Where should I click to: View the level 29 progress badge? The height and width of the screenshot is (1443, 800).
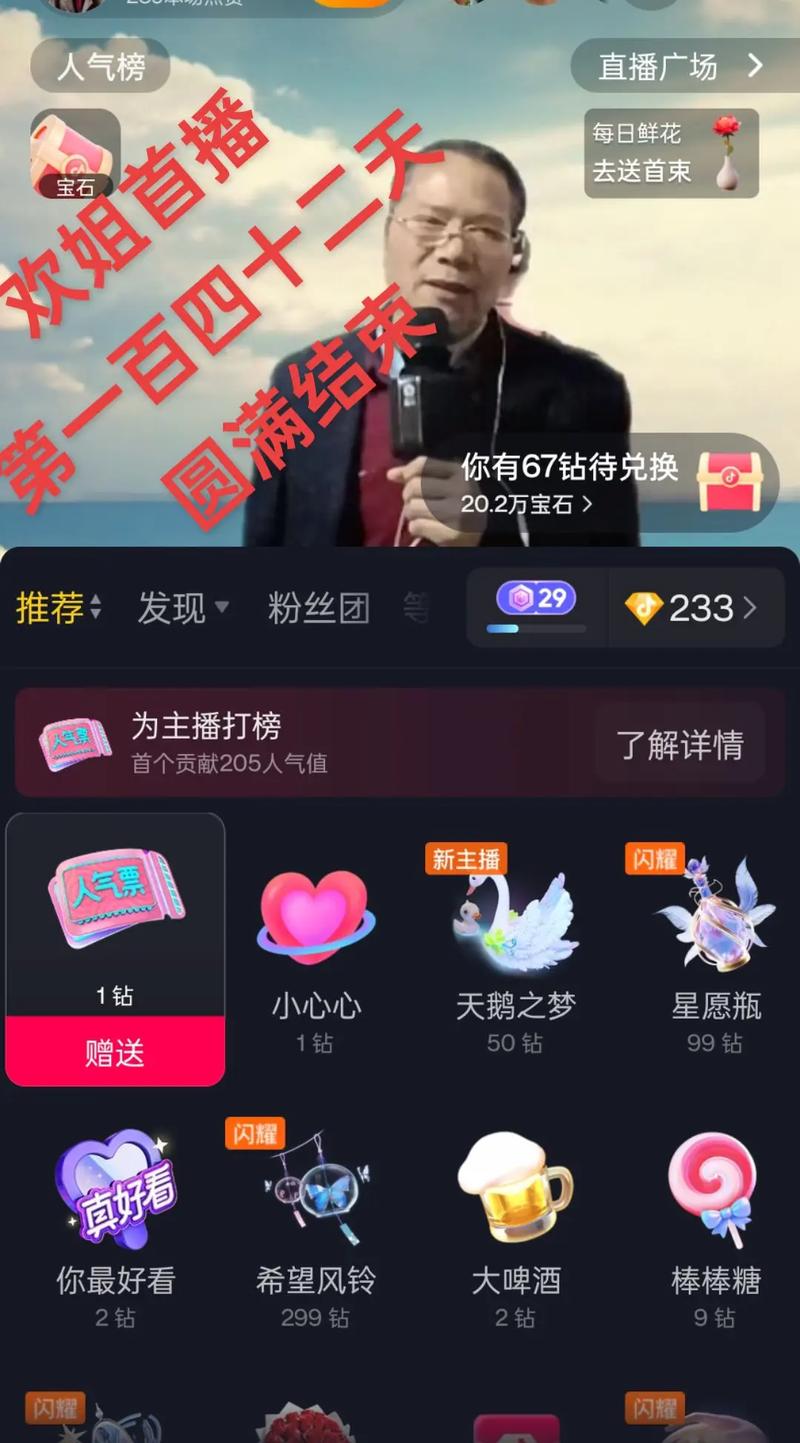pos(537,606)
